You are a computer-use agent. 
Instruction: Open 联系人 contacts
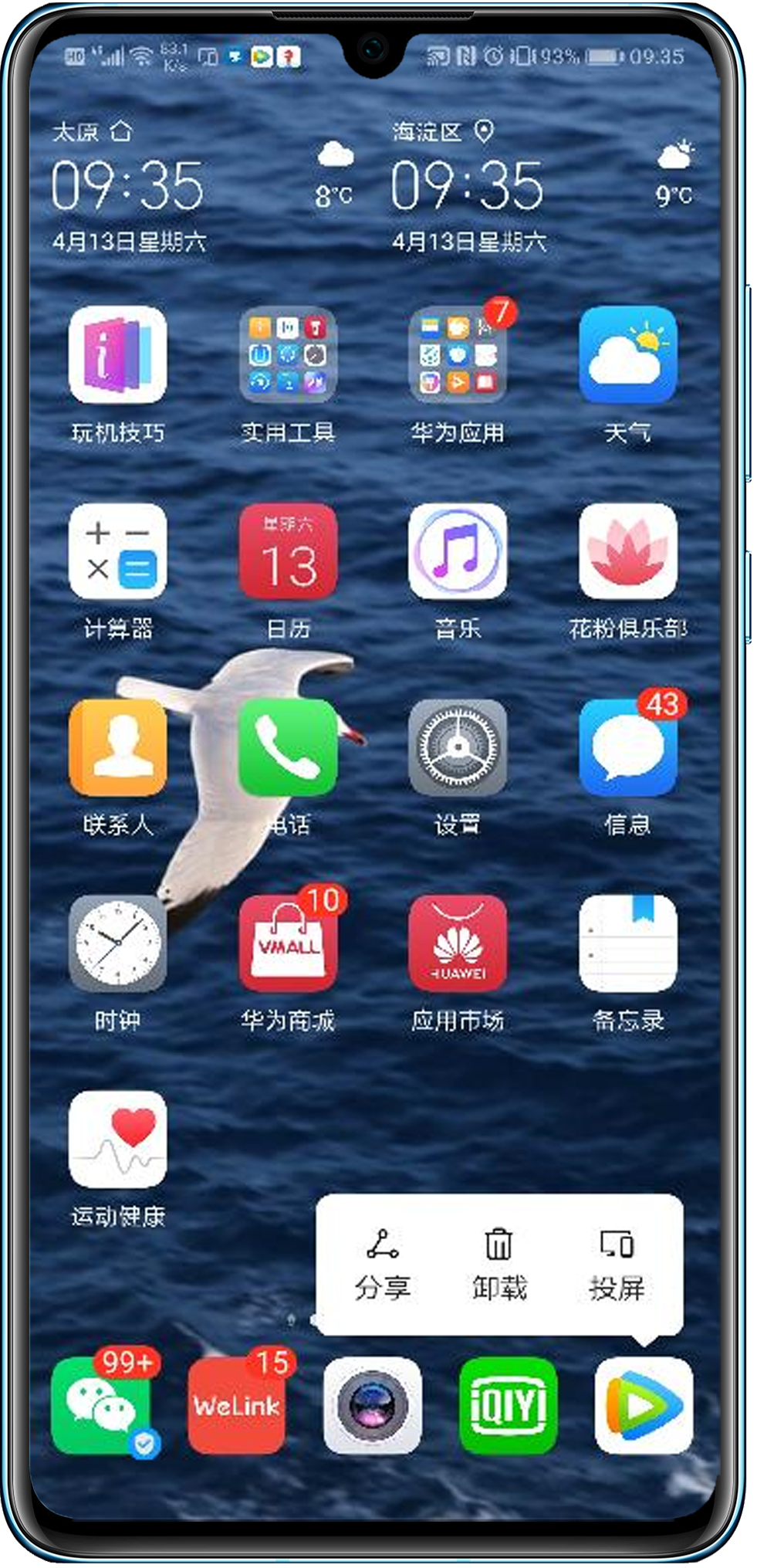(x=117, y=747)
